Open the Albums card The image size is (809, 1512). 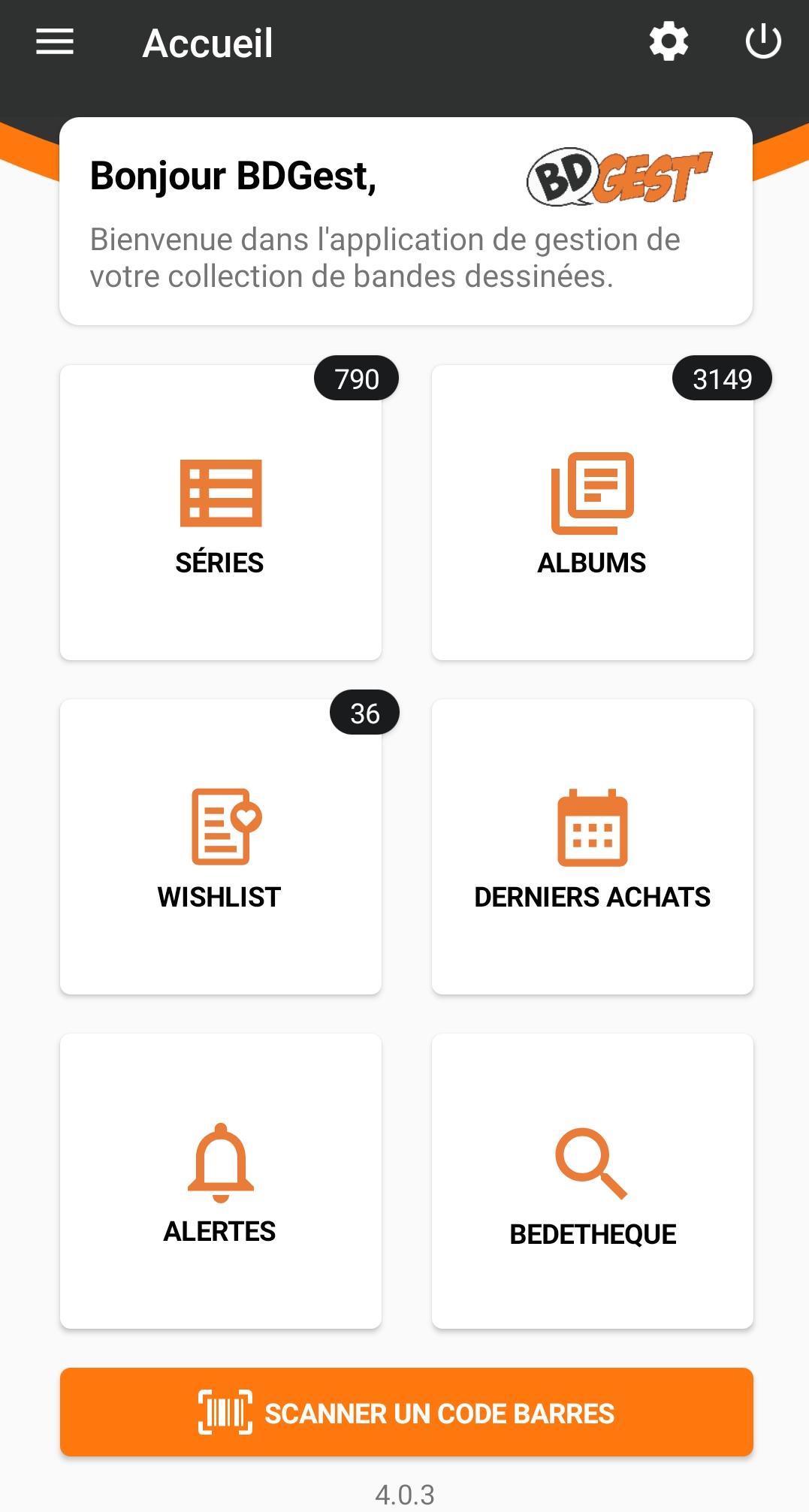click(592, 513)
